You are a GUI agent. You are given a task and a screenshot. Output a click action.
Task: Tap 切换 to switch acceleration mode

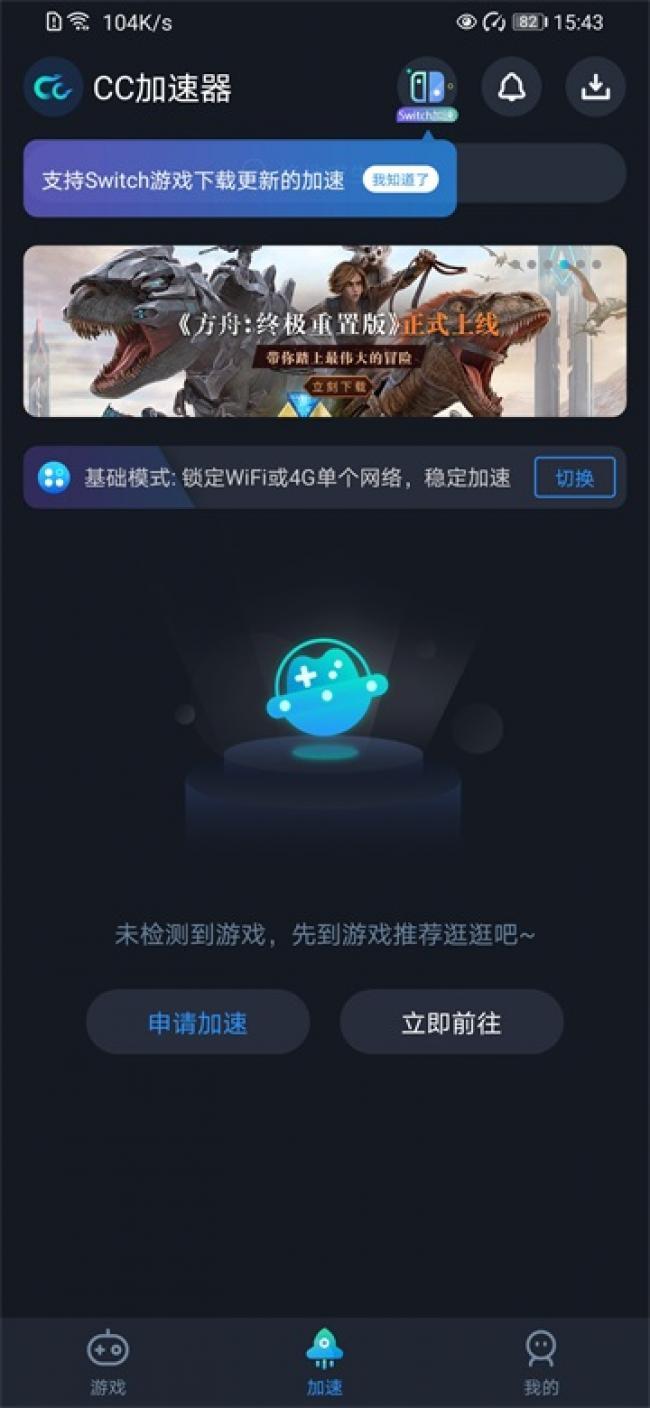pyautogui.click(x=574, y=478)
